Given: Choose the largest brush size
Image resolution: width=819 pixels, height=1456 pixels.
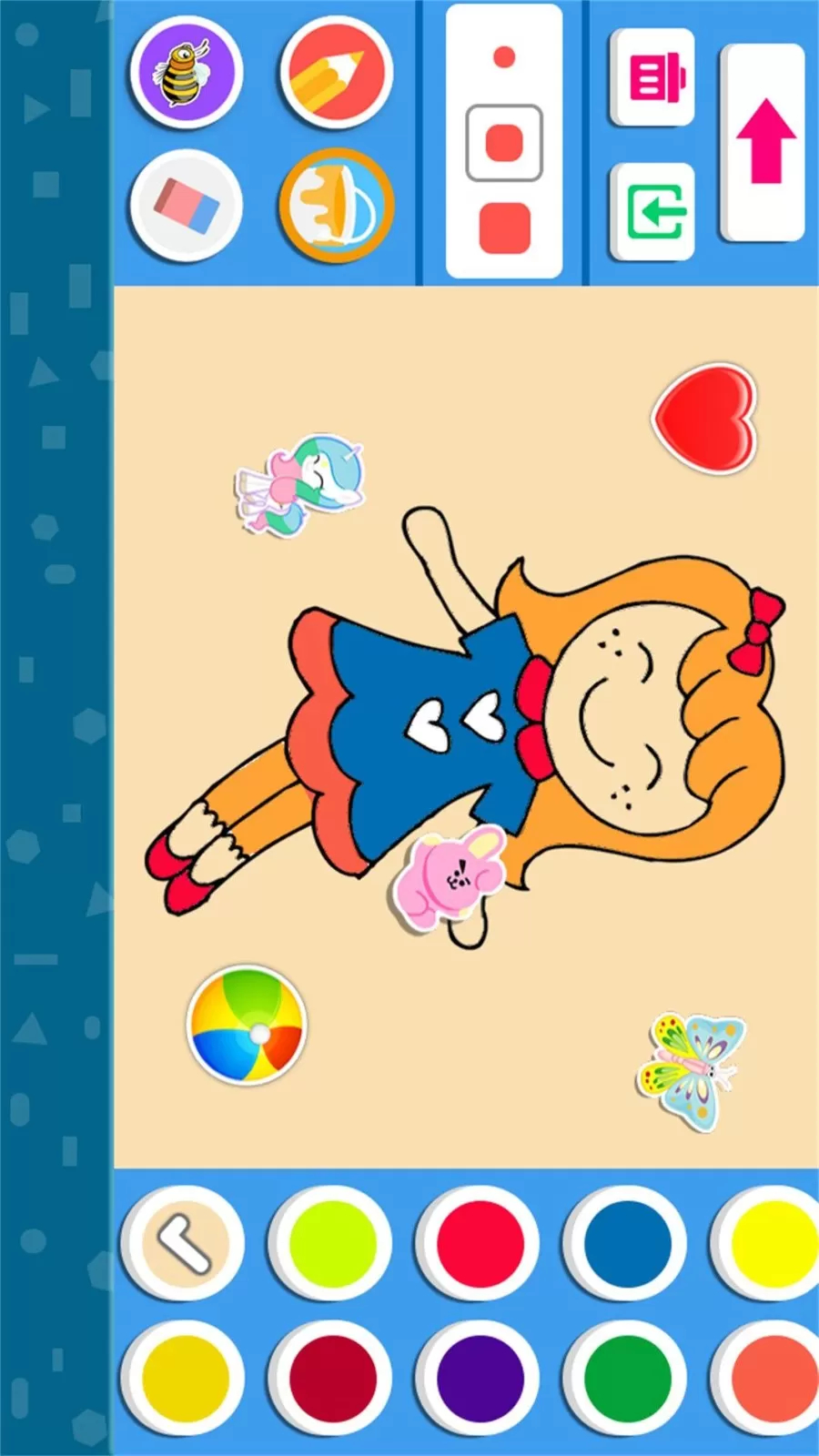Looking at the screenshot, I should tap(504, 227).
